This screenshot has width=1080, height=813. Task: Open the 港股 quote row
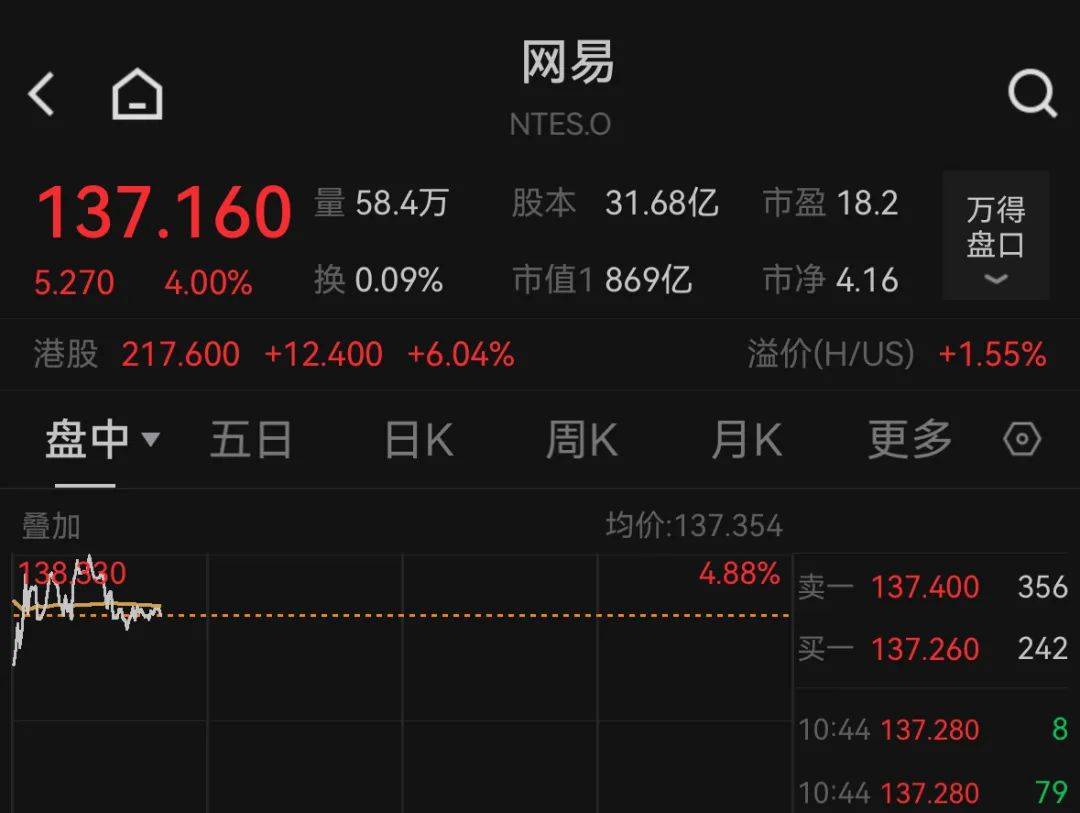(x=275, y=354)
